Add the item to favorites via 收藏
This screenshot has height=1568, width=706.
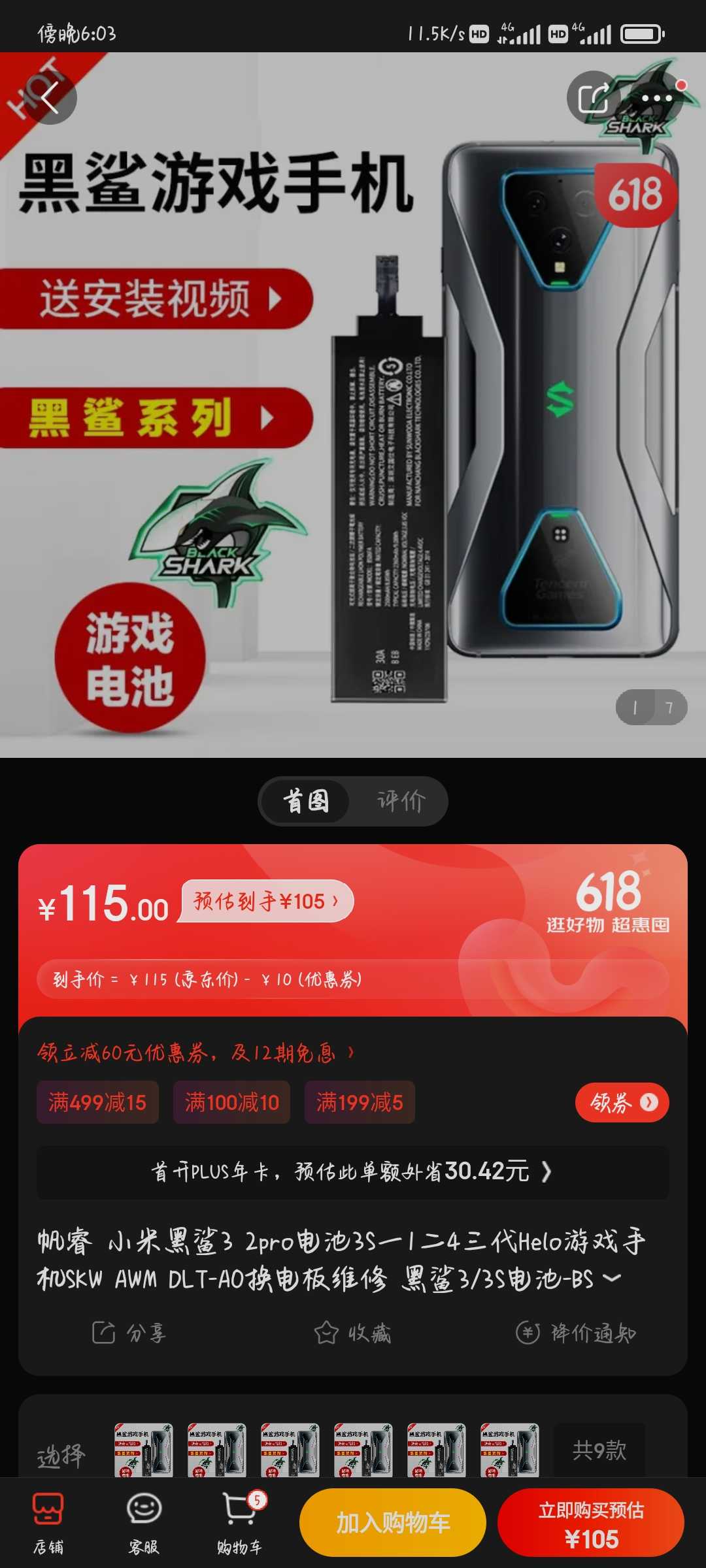[352, 1333]
